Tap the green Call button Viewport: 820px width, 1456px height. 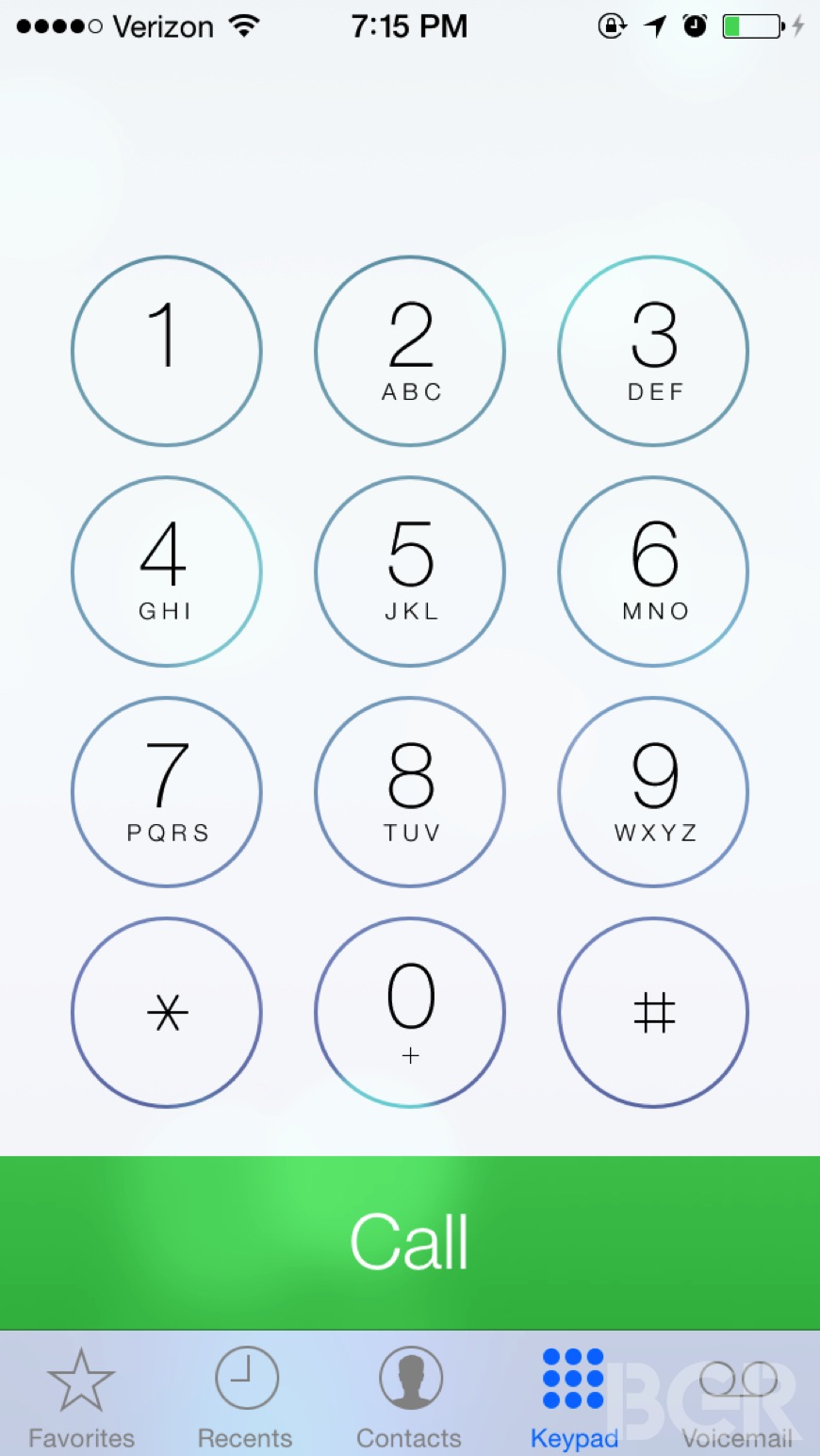pyautogui.click(x=410, y=1243)
